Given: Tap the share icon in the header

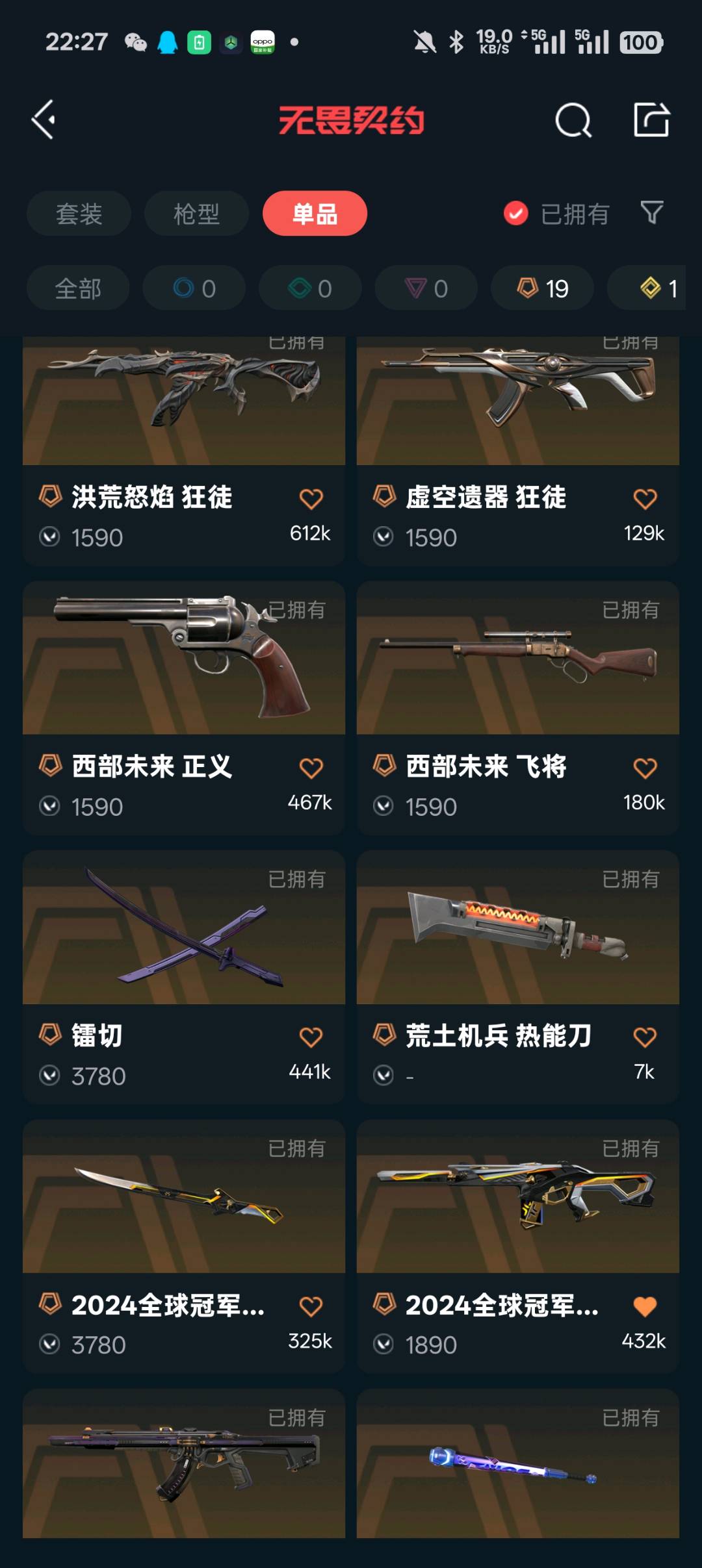Looking at the screenshot, I should click(651, 120).
